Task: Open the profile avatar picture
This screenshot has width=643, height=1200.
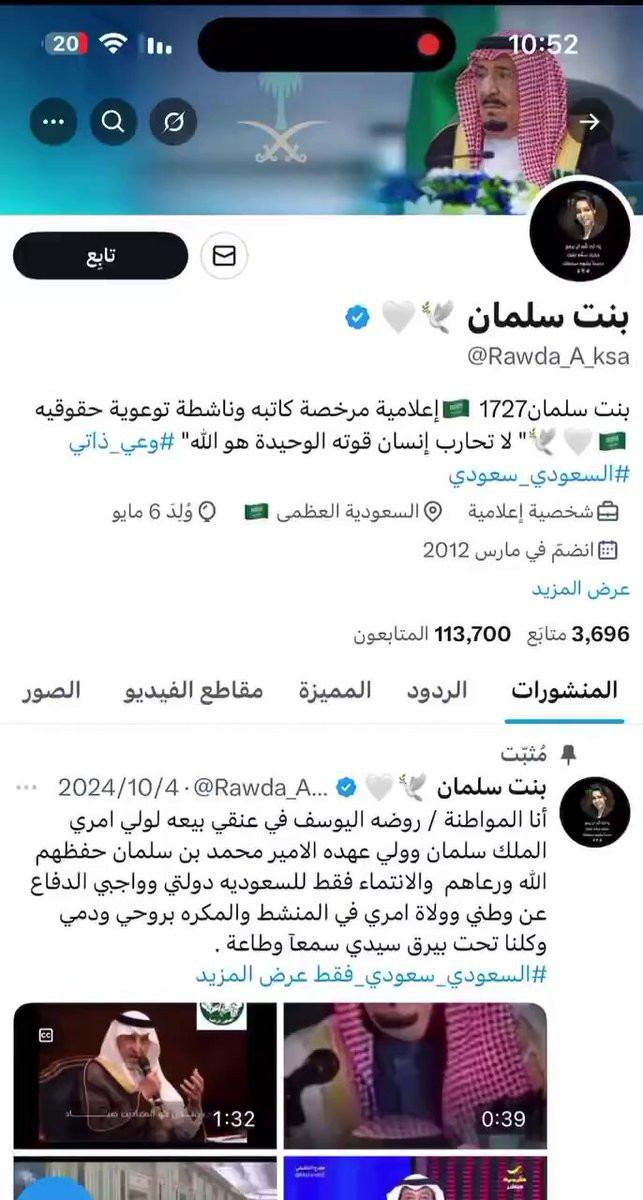Action: point(584,232)
